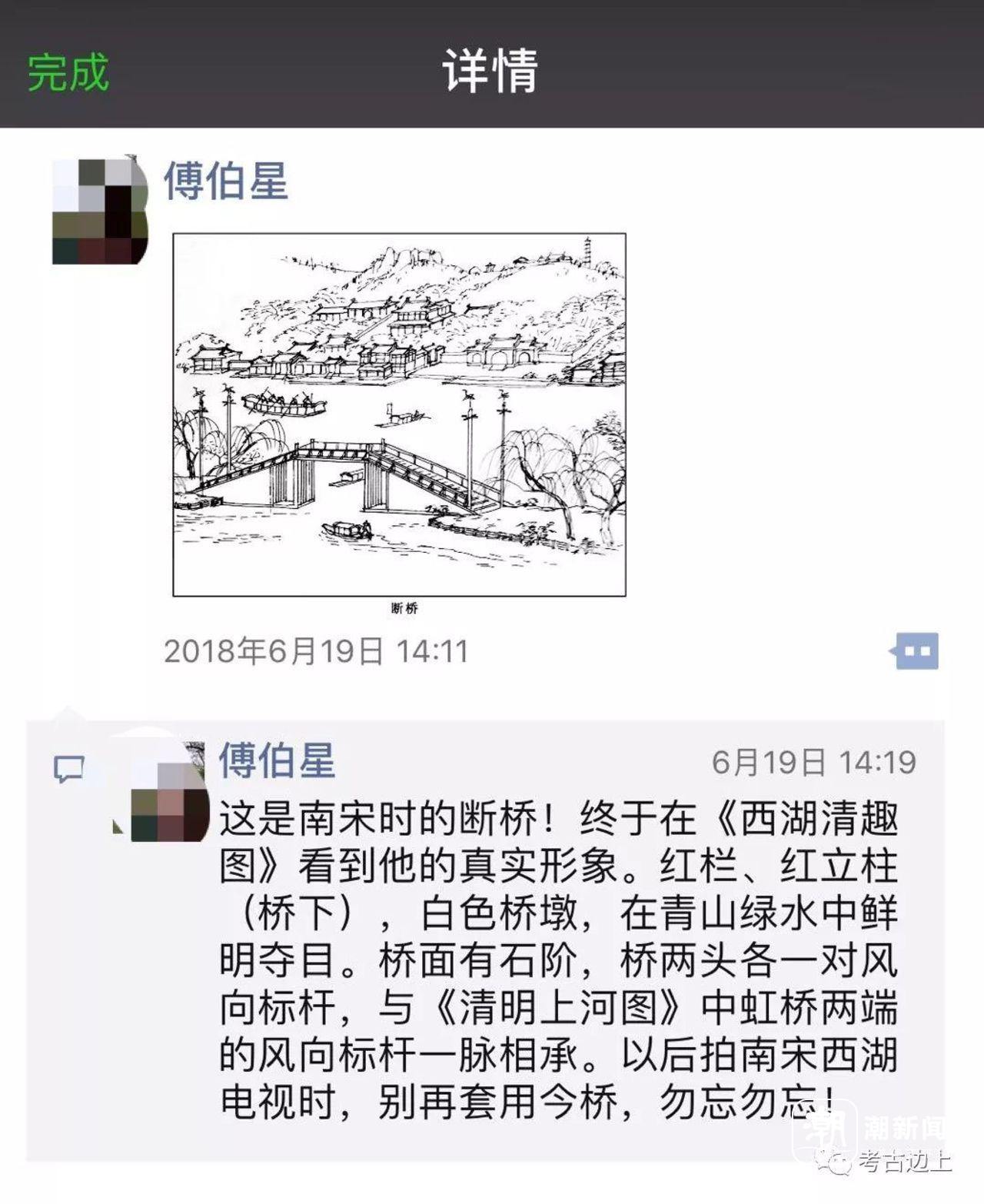Tap 完成 to close the details
The height and width of the screenshot is (1204, 984).
tap(68, 72)
